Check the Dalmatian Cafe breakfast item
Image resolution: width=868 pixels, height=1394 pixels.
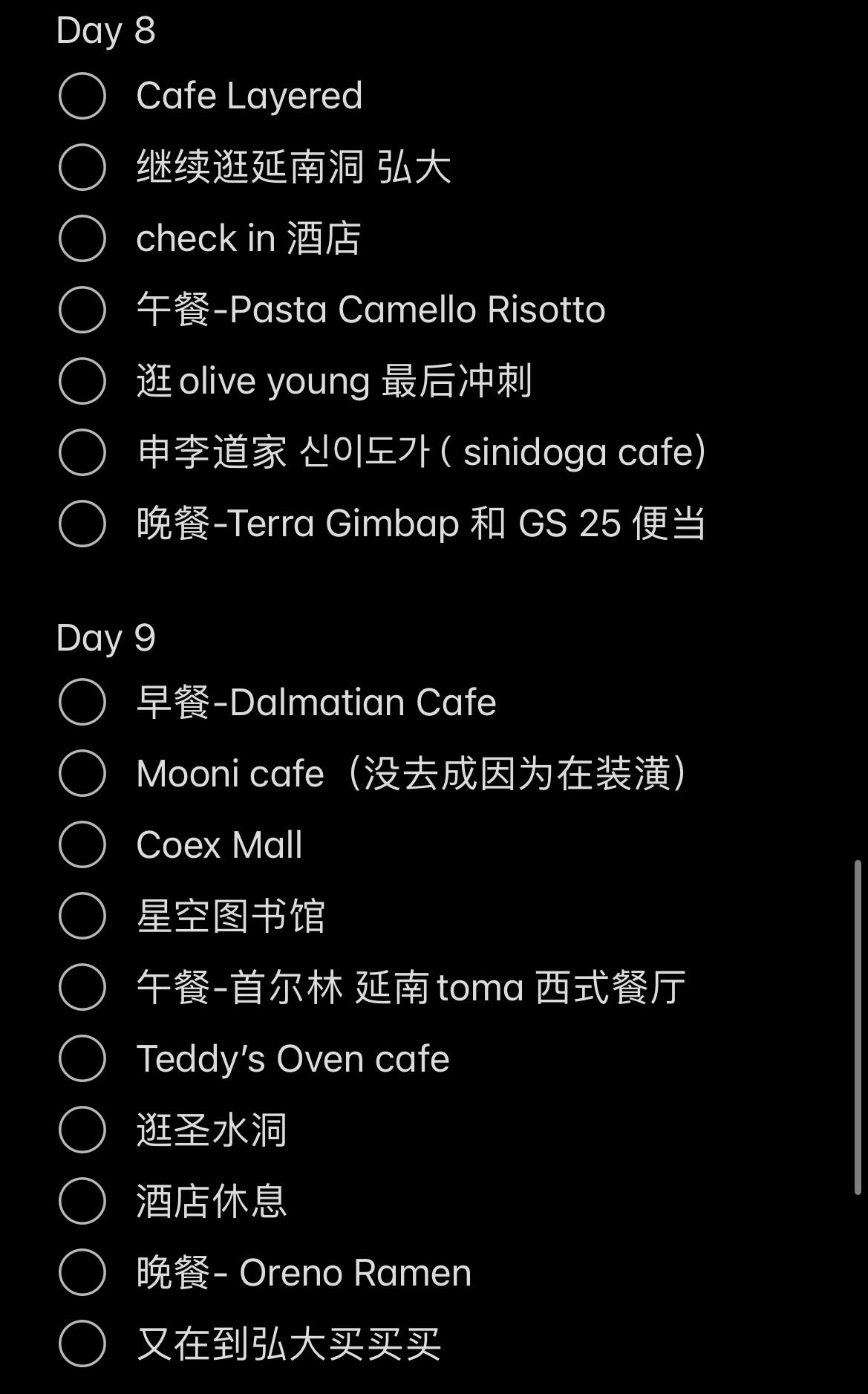click(82, 702)
